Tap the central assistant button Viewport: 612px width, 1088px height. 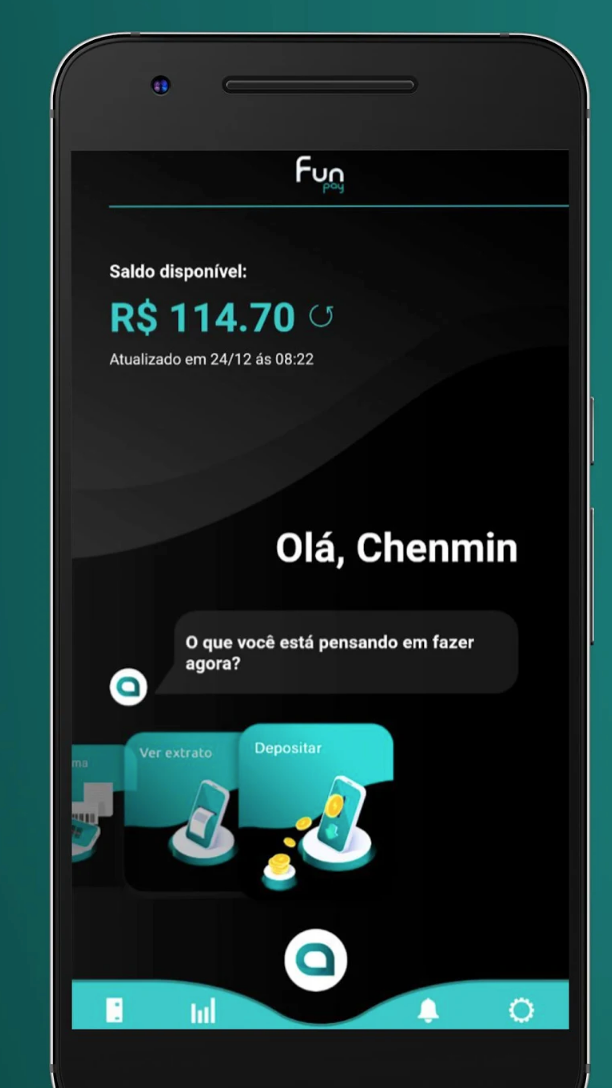[x=315, y=961]
